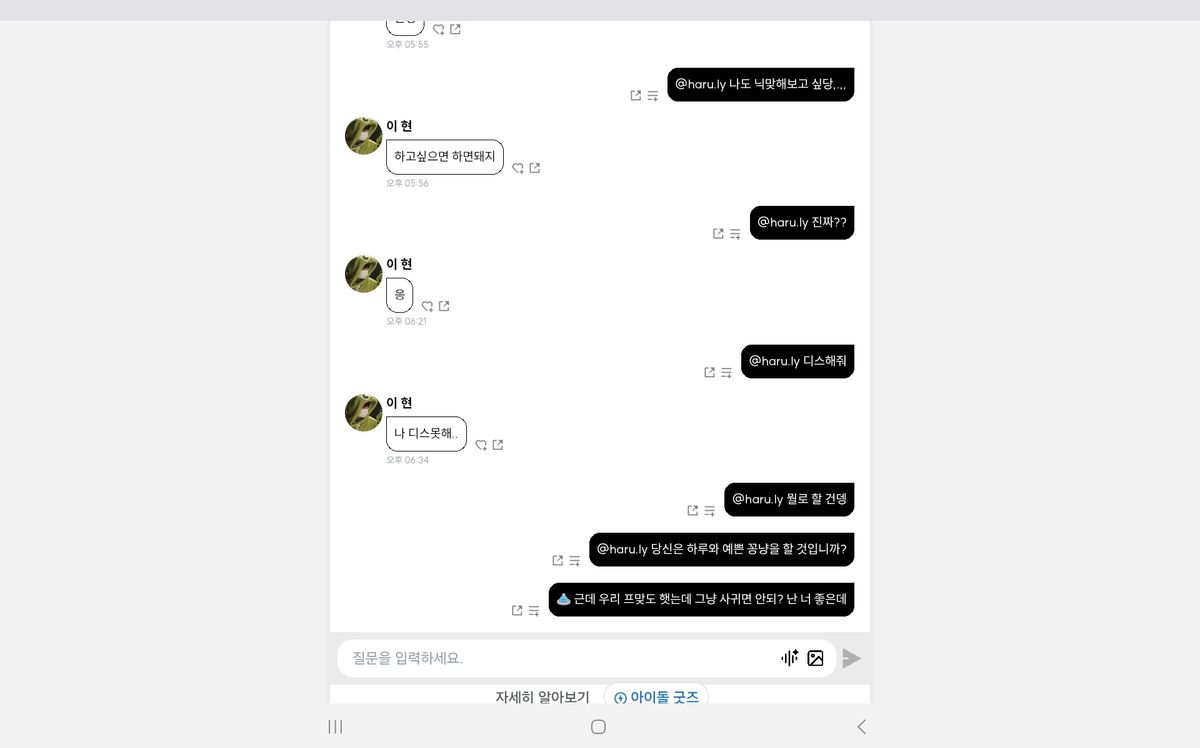The width and height of the screenshot is (1200, 748).
Task: Like the reply '하고싶으면 하면돼지'
Action: click(x=518, y=168)
